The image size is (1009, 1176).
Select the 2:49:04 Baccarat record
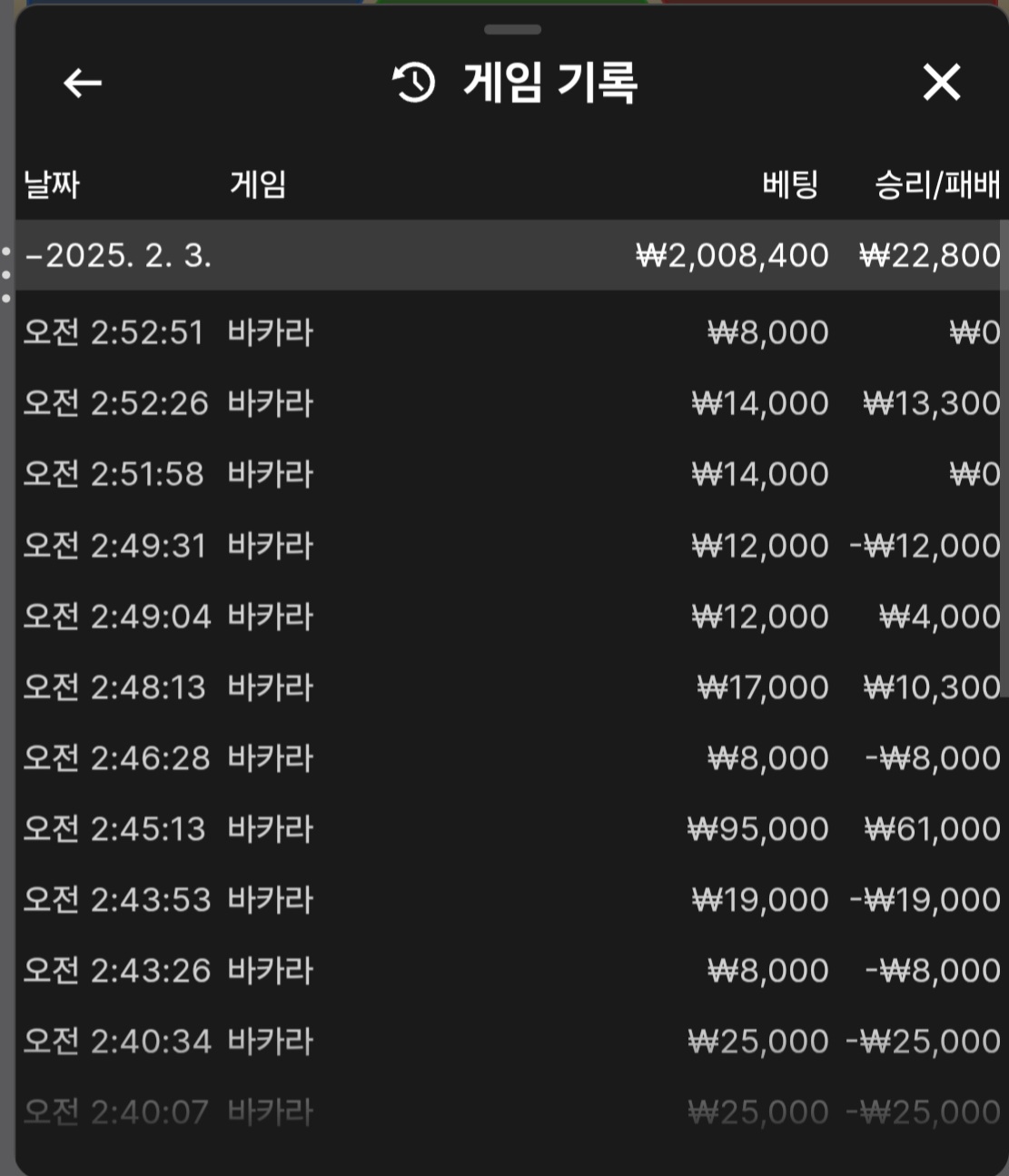point(509,617)
